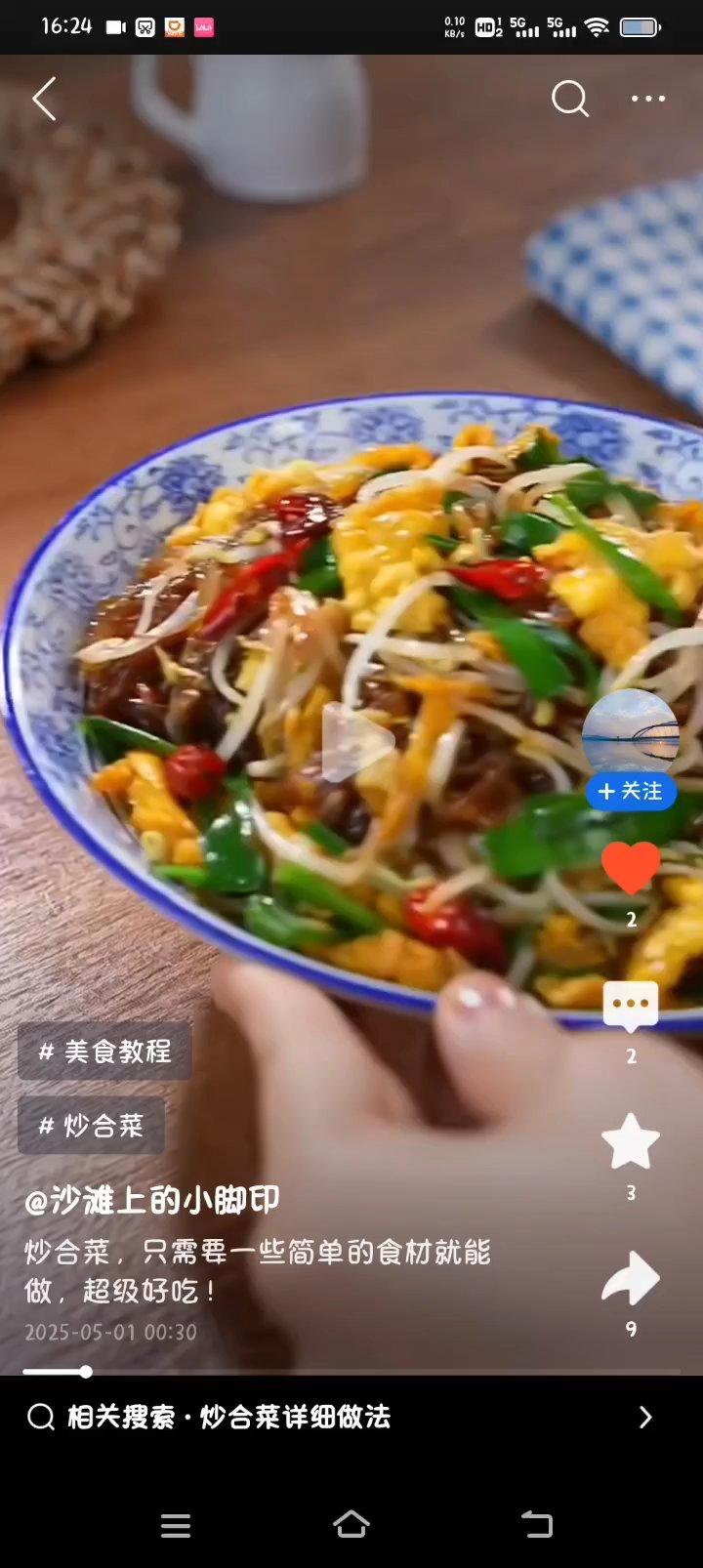Resume the video with the play button
703x1568 pixels.
coord(356,744)
